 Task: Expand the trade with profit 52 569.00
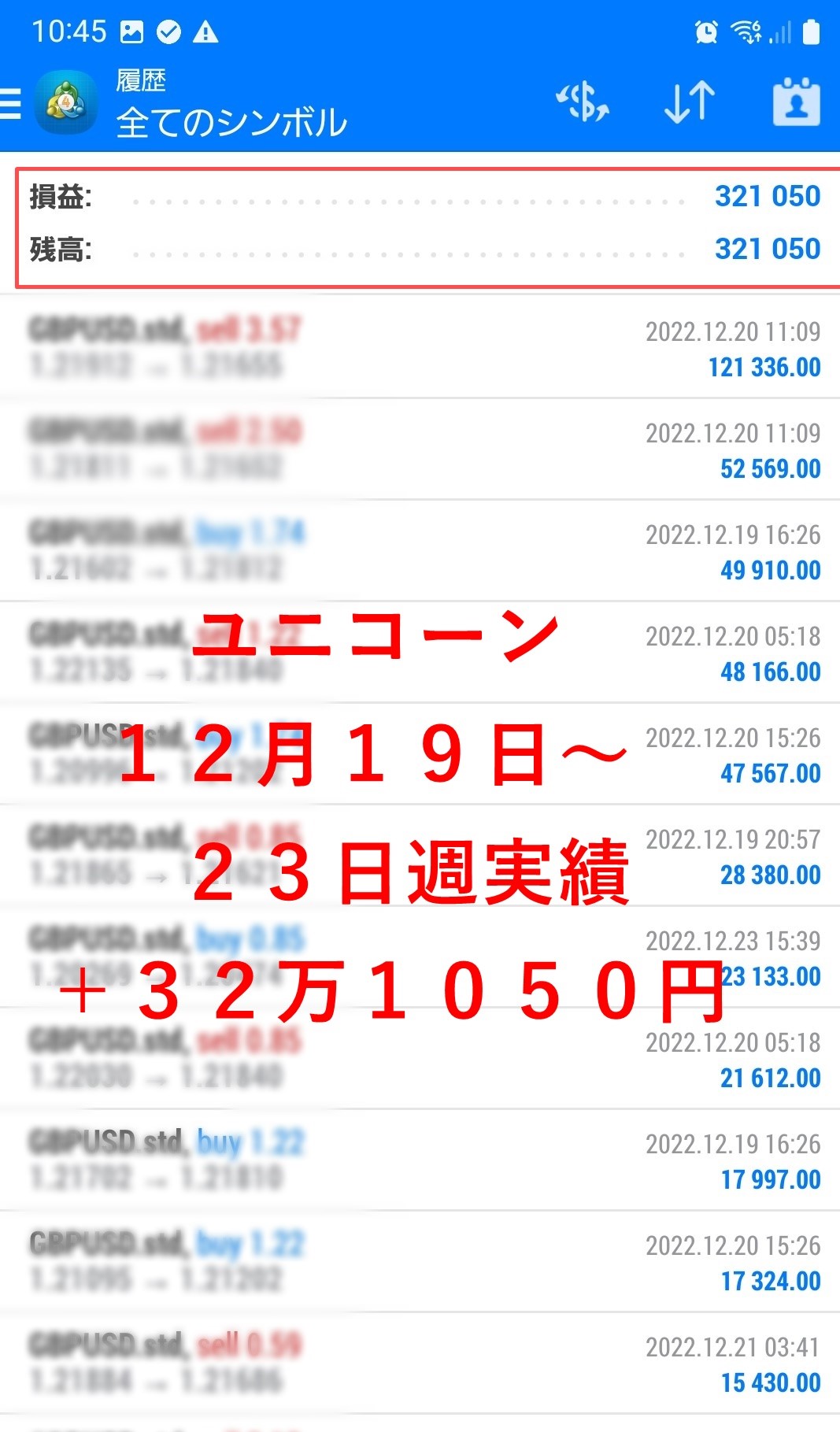[x=420, y=450]
